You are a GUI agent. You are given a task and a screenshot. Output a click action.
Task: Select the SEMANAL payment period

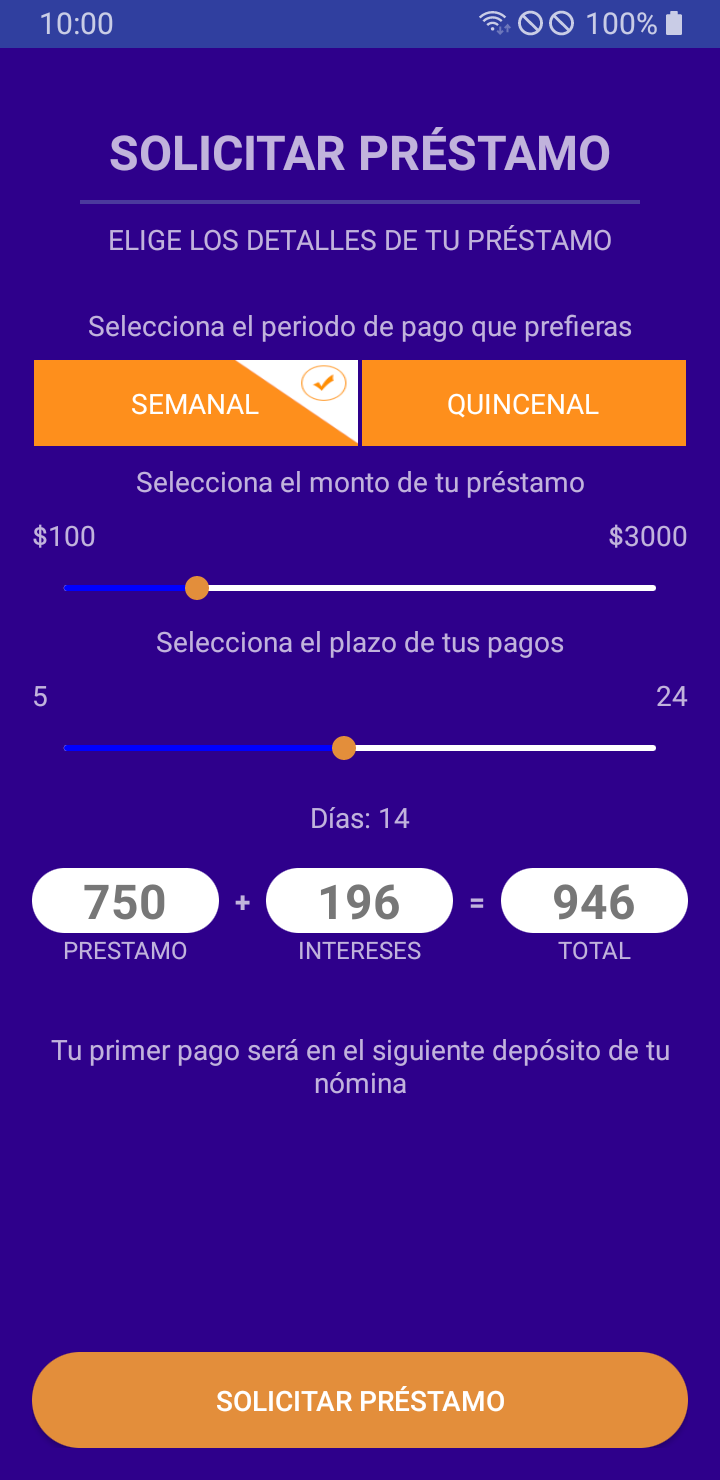(195, 404)
